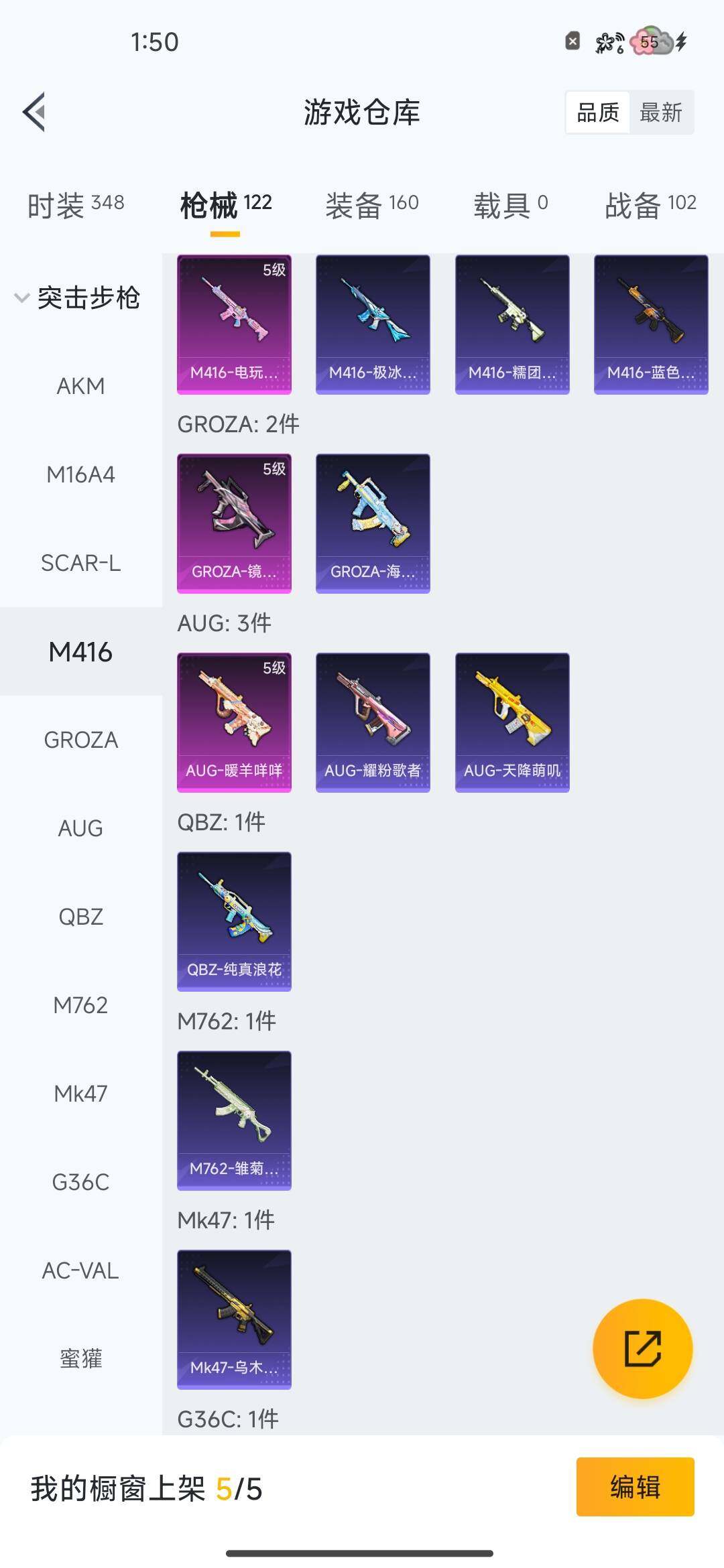Select Mk47 in the sidebar
Image resolution: width=724 pixels, height=1568 pixels.
tap(80, 1094)
